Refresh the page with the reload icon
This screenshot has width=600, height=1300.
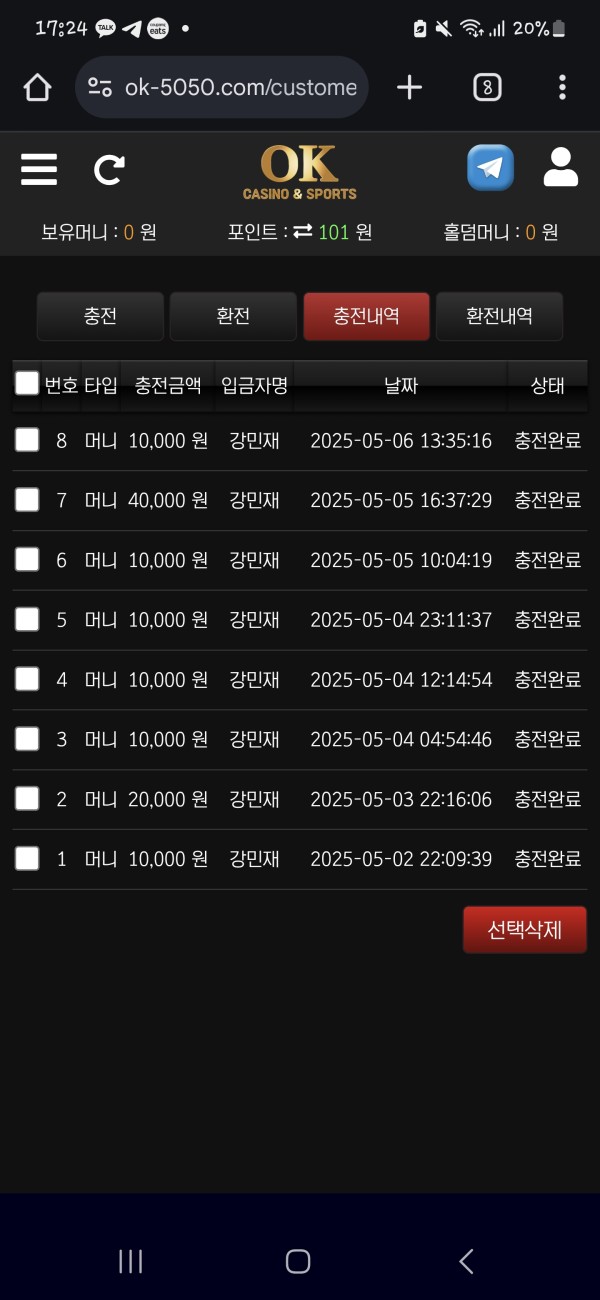[x=108, y=170]
